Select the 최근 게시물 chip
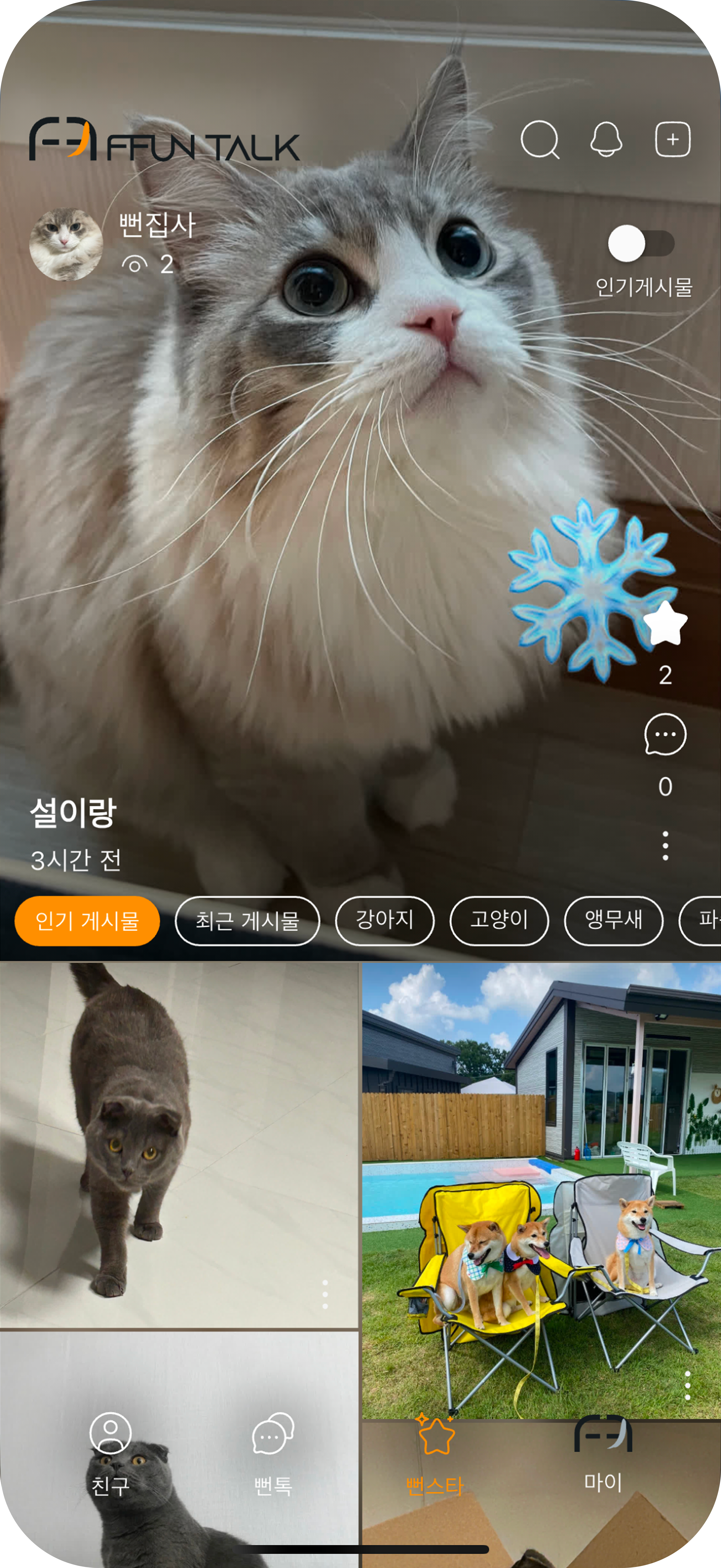The image size is (721, 1568). pos(247,921)
